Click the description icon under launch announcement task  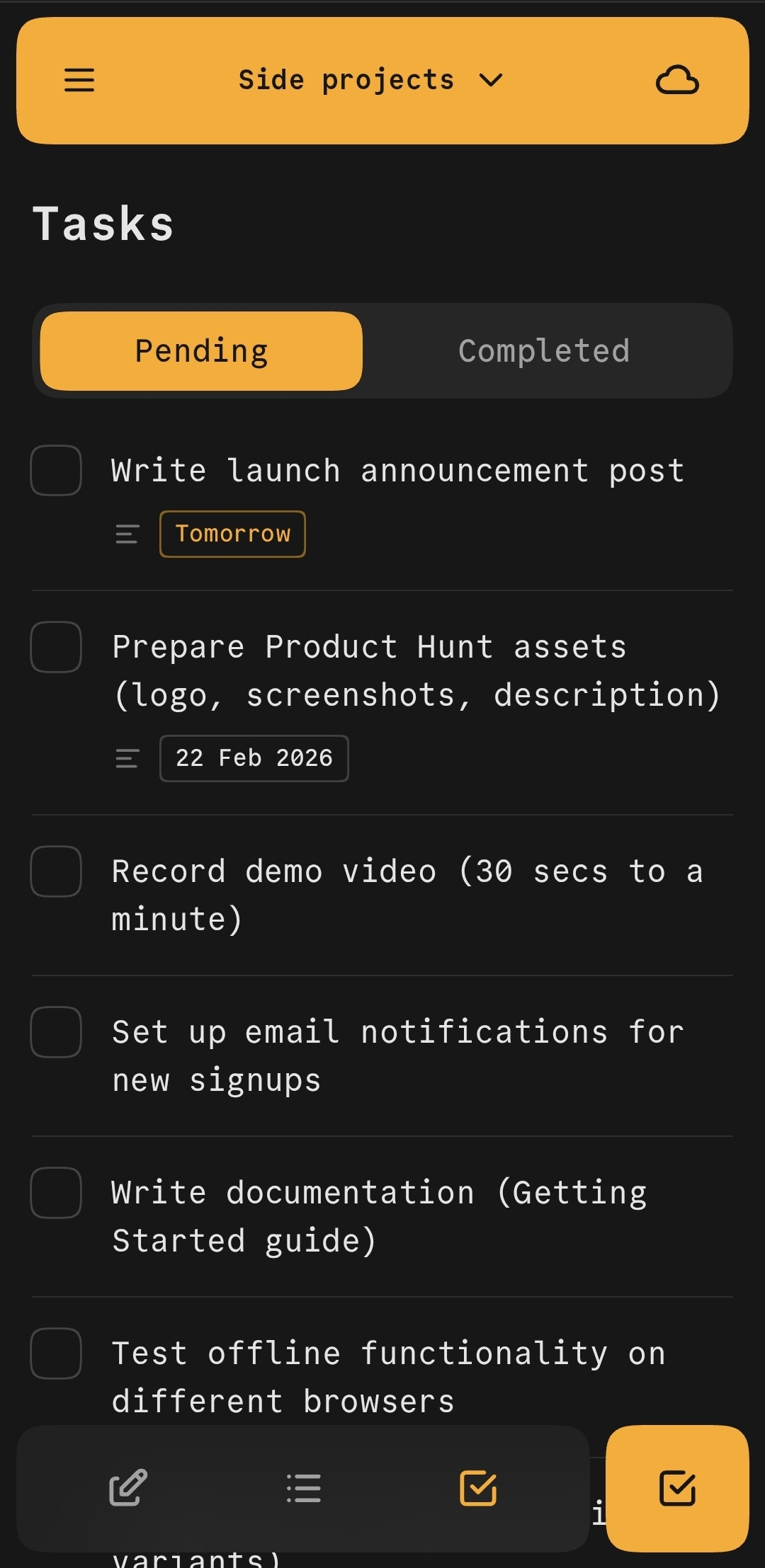click(x=126, y=534)
